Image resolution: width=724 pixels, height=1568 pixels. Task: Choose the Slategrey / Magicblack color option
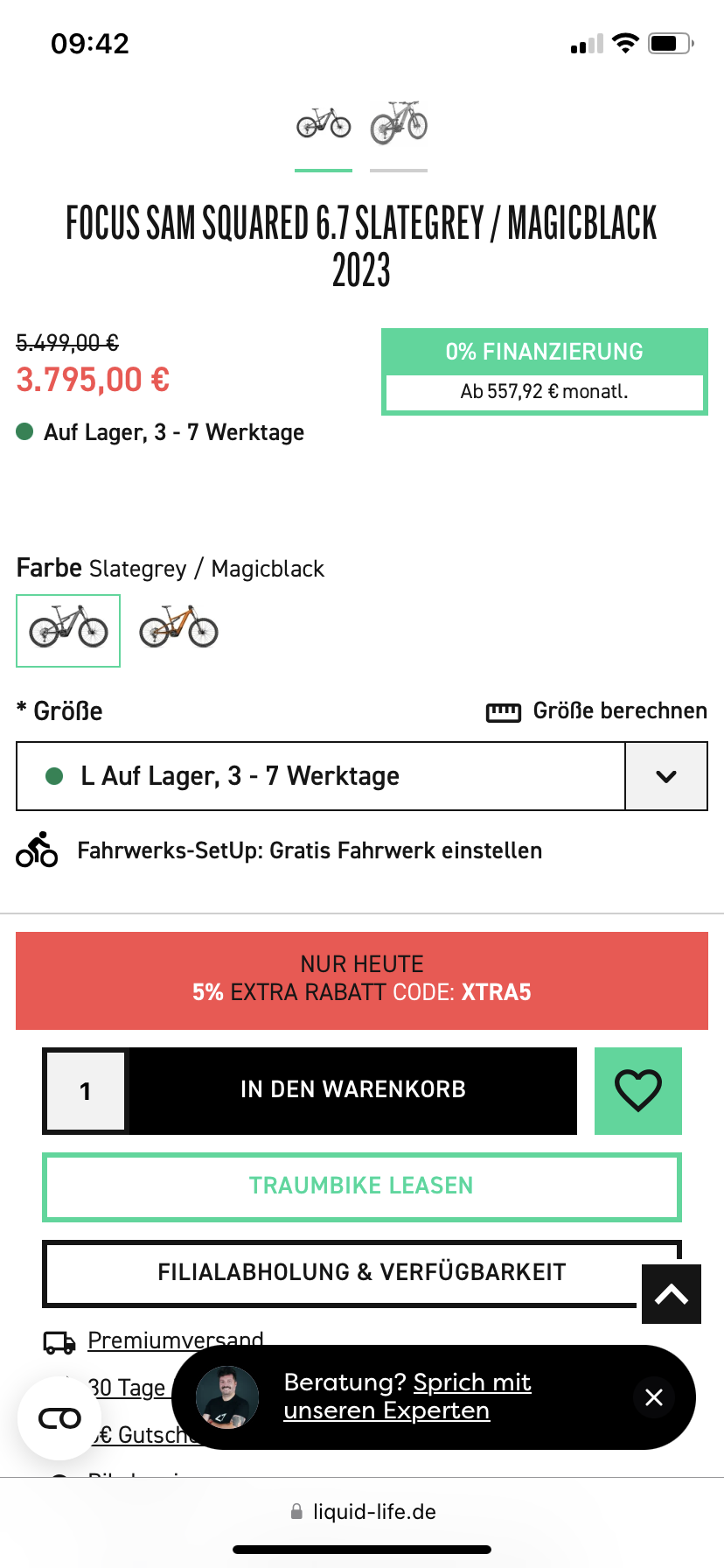point(68,631)
